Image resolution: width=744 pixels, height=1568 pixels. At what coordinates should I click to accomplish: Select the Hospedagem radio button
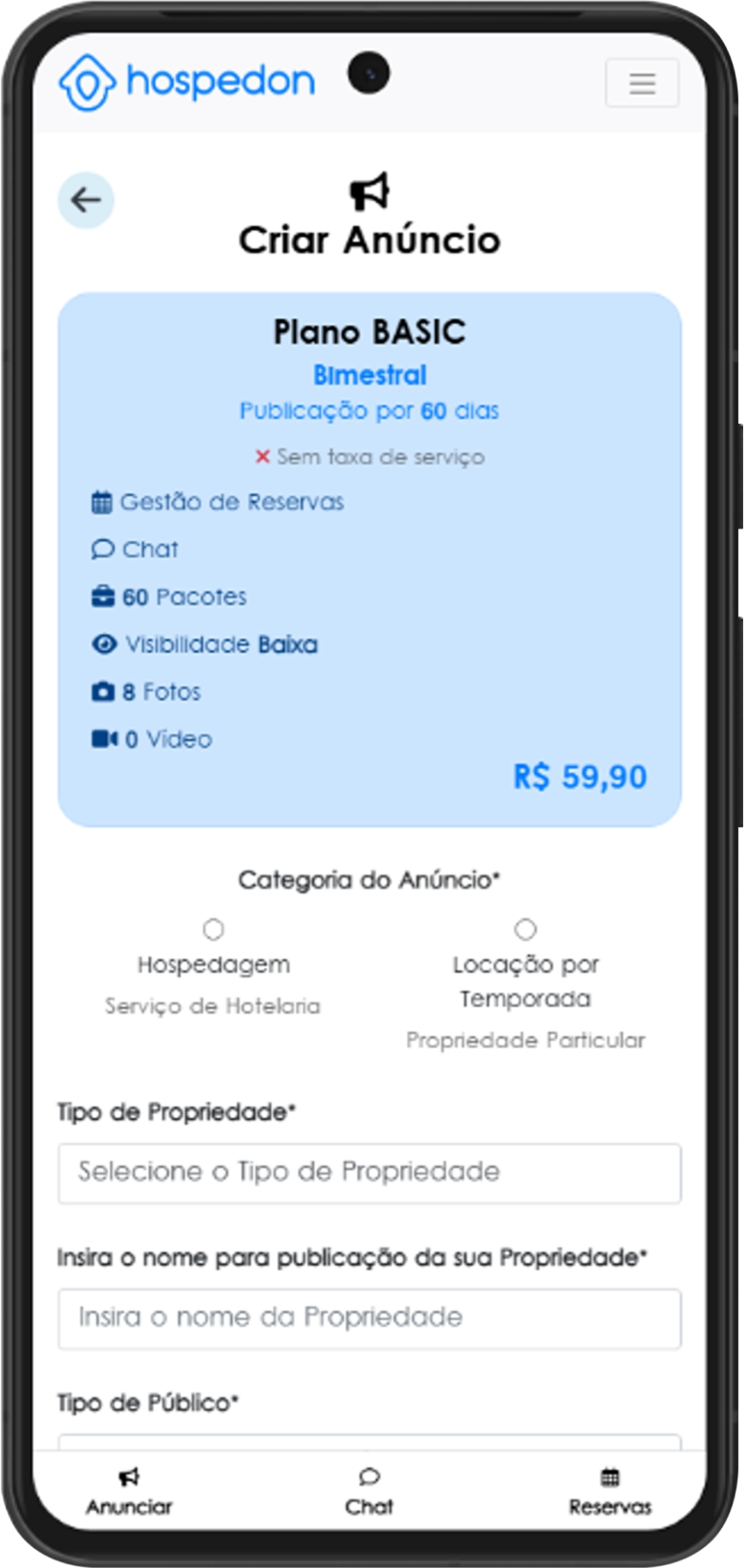tap(214, 926)
